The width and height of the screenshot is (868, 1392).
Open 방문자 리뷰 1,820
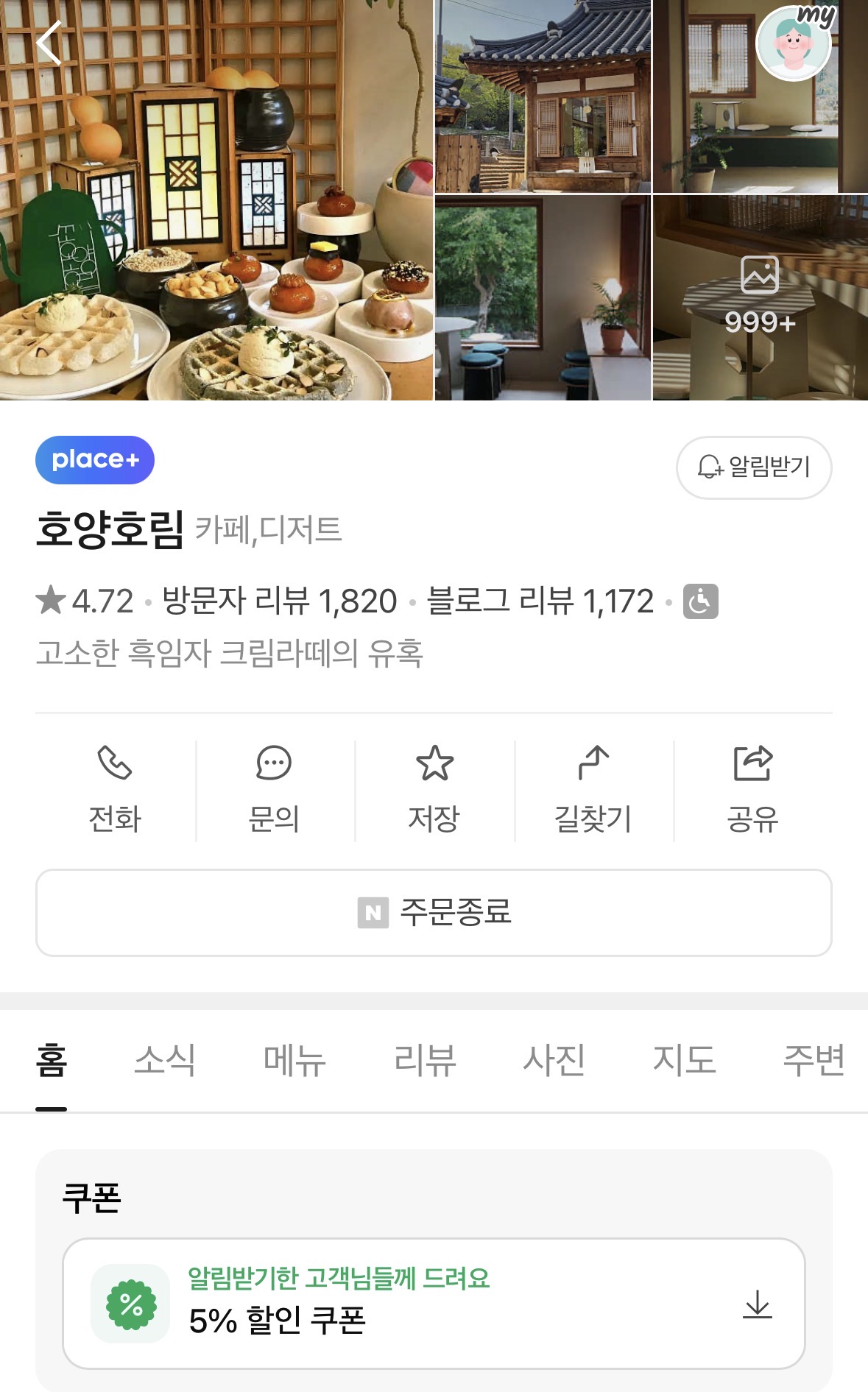[280, 601]
